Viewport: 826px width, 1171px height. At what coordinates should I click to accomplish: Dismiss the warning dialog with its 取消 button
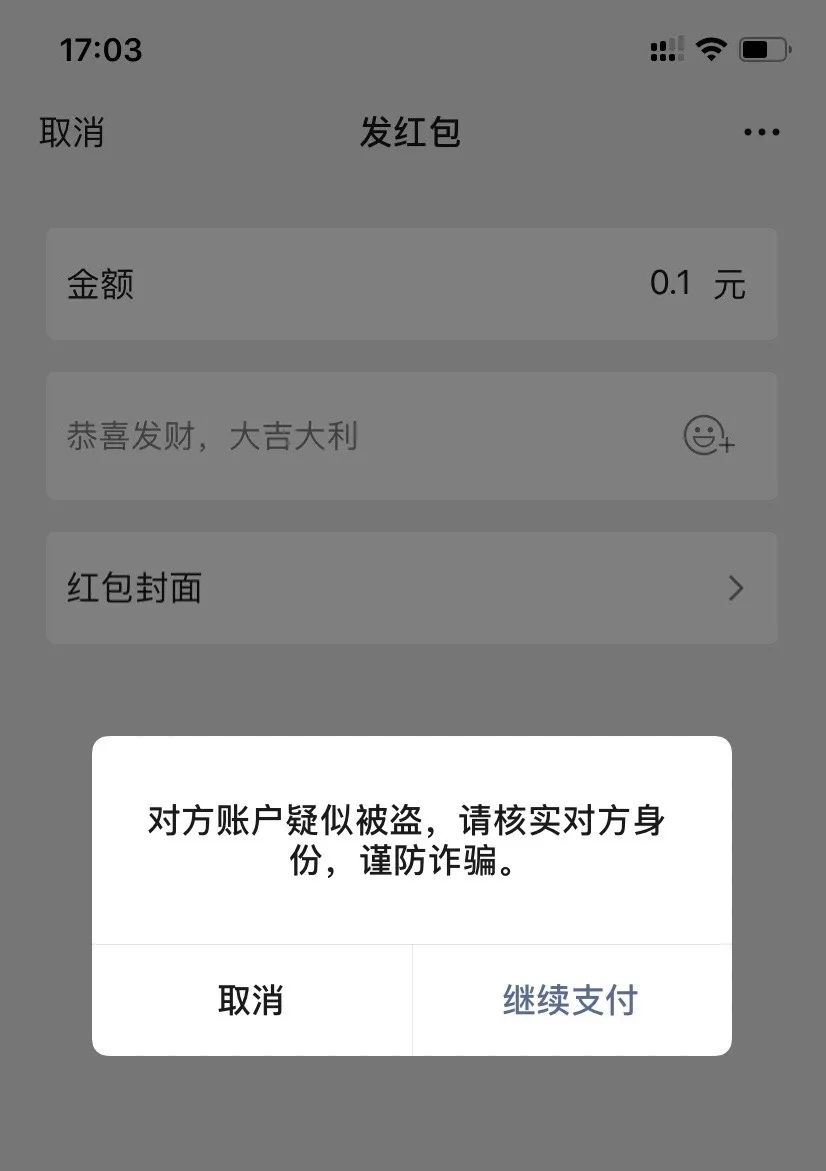251,1000
